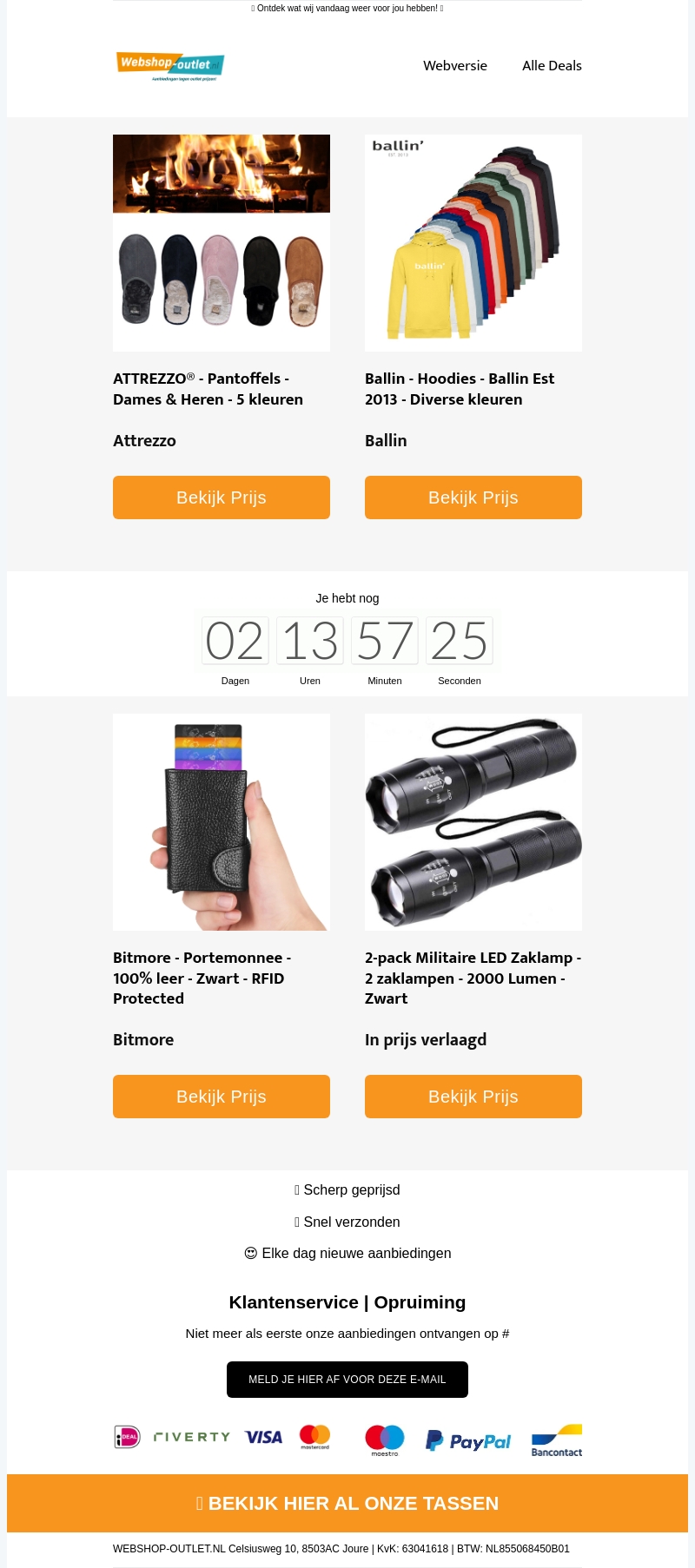Open the Militaire LED Zaklamp product image

473,822
